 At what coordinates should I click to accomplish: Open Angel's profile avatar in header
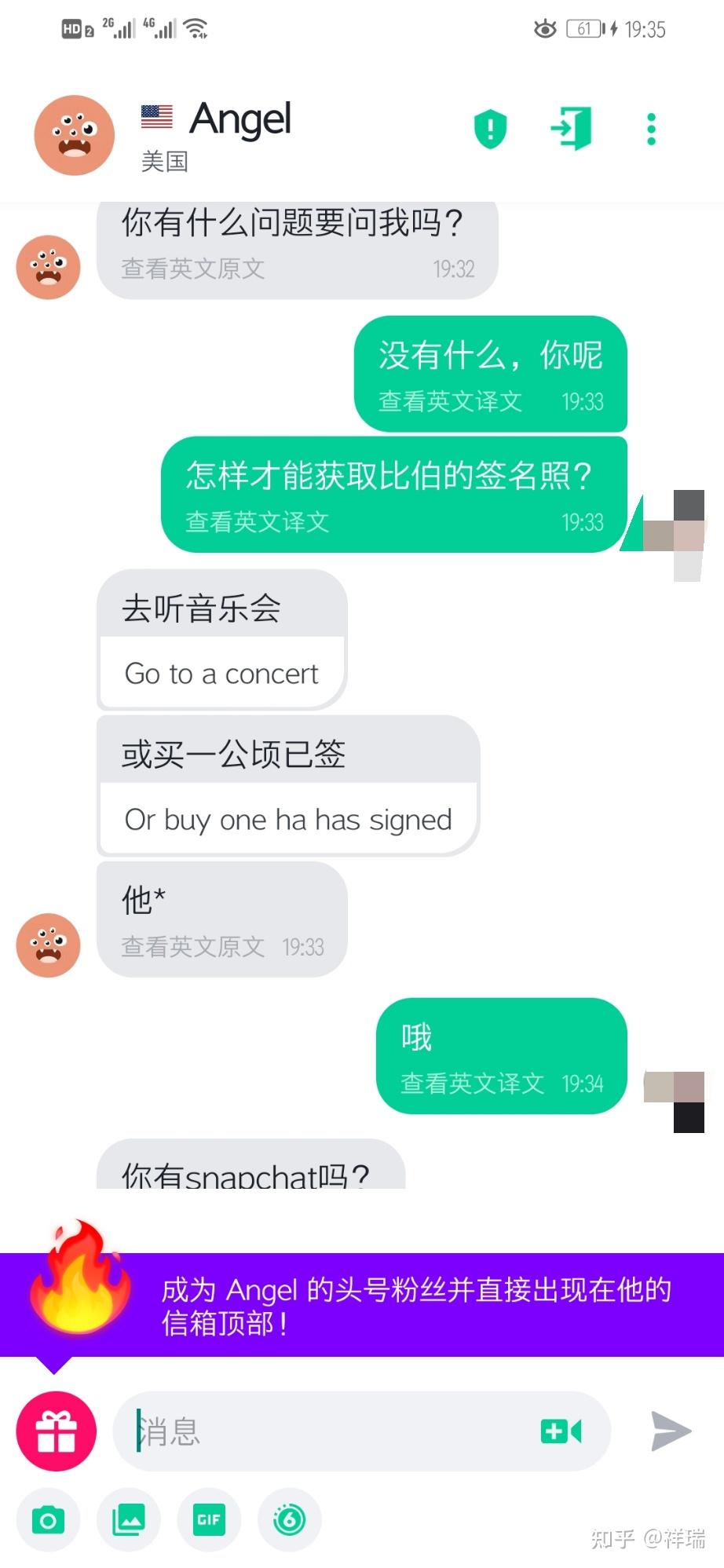pyautogui.click(x=75, y=135)
